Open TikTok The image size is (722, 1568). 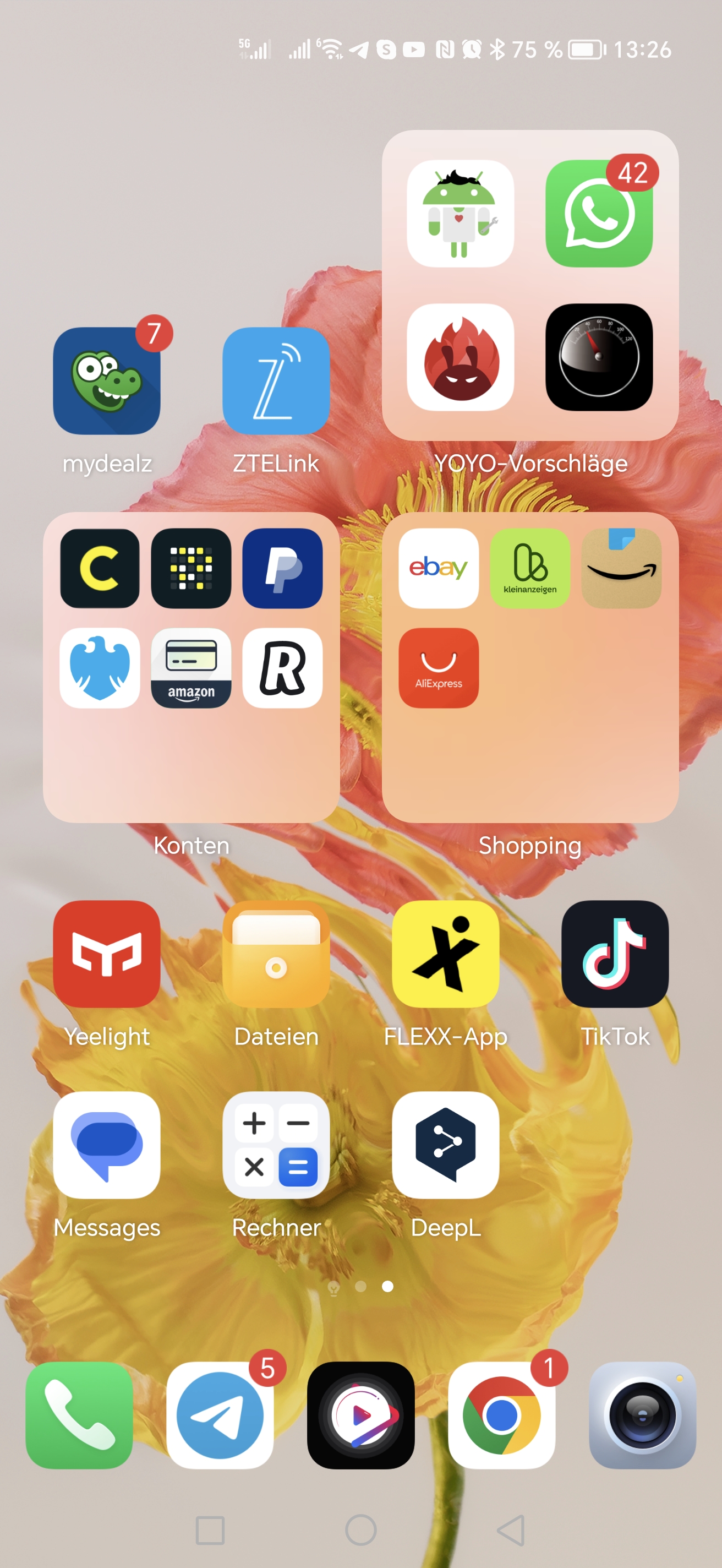[x=615, y=954]
